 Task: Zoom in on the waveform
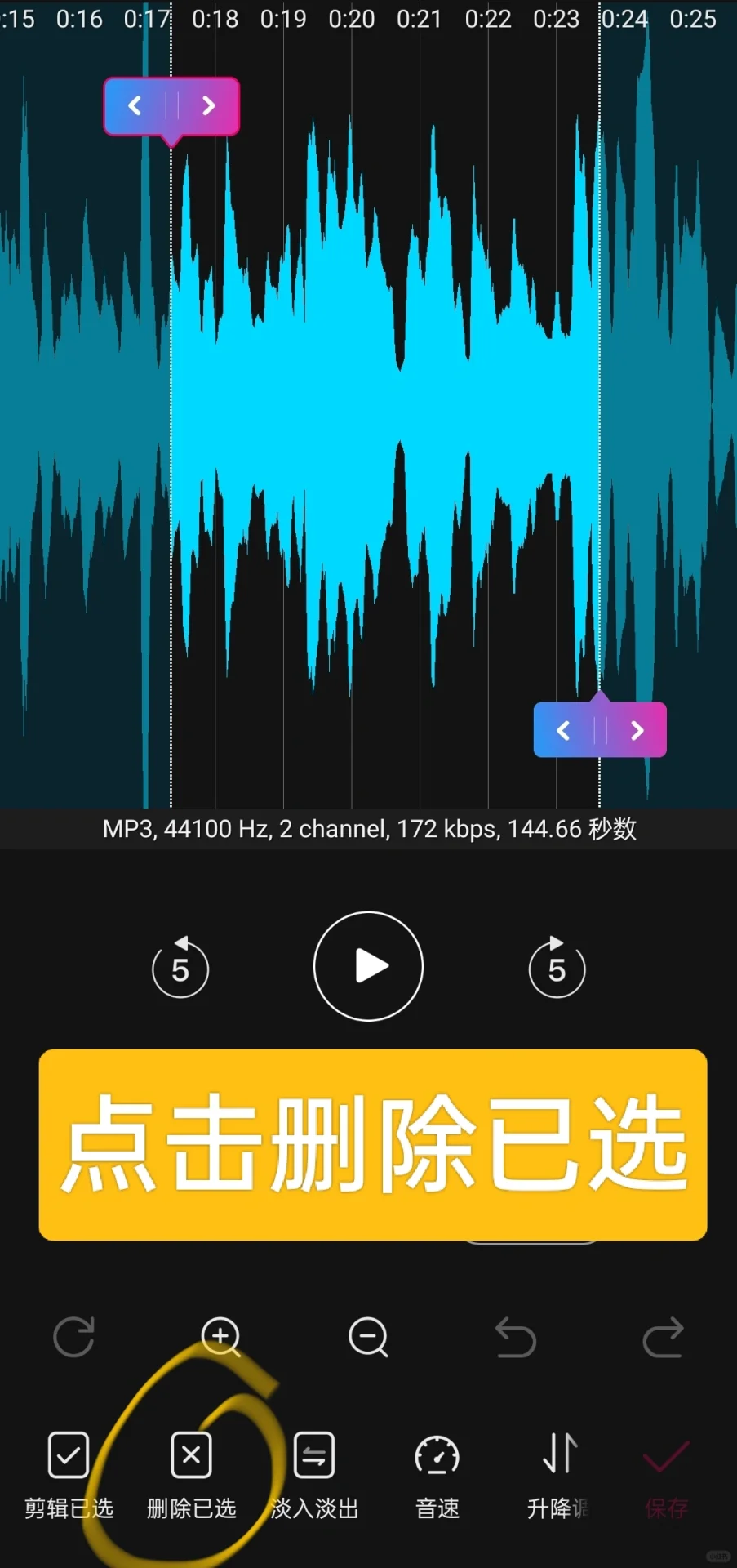[x=221, y=1338]
